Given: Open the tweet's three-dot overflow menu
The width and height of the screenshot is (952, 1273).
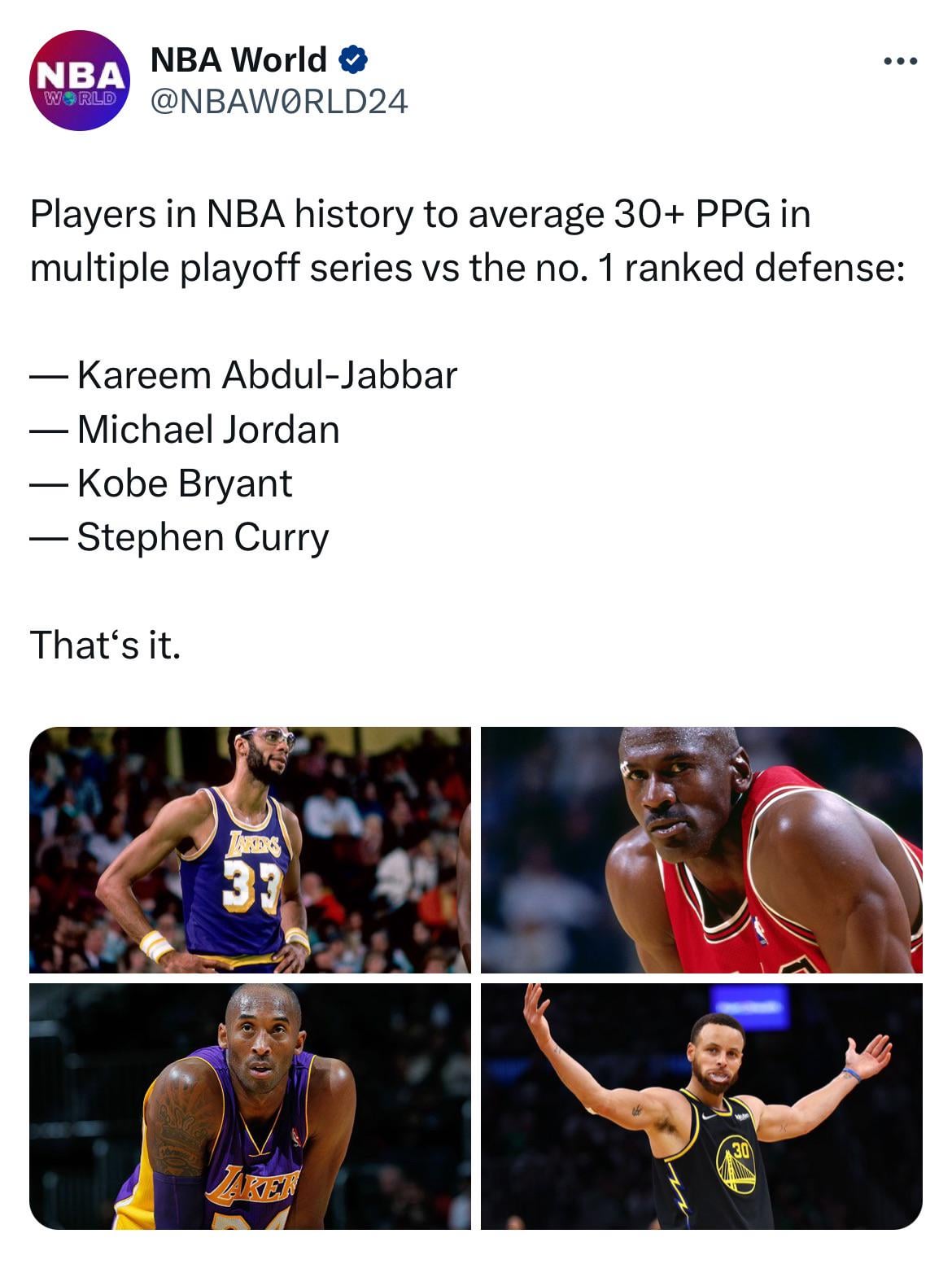Looking at the screenshot, I should tap(902, 61).
